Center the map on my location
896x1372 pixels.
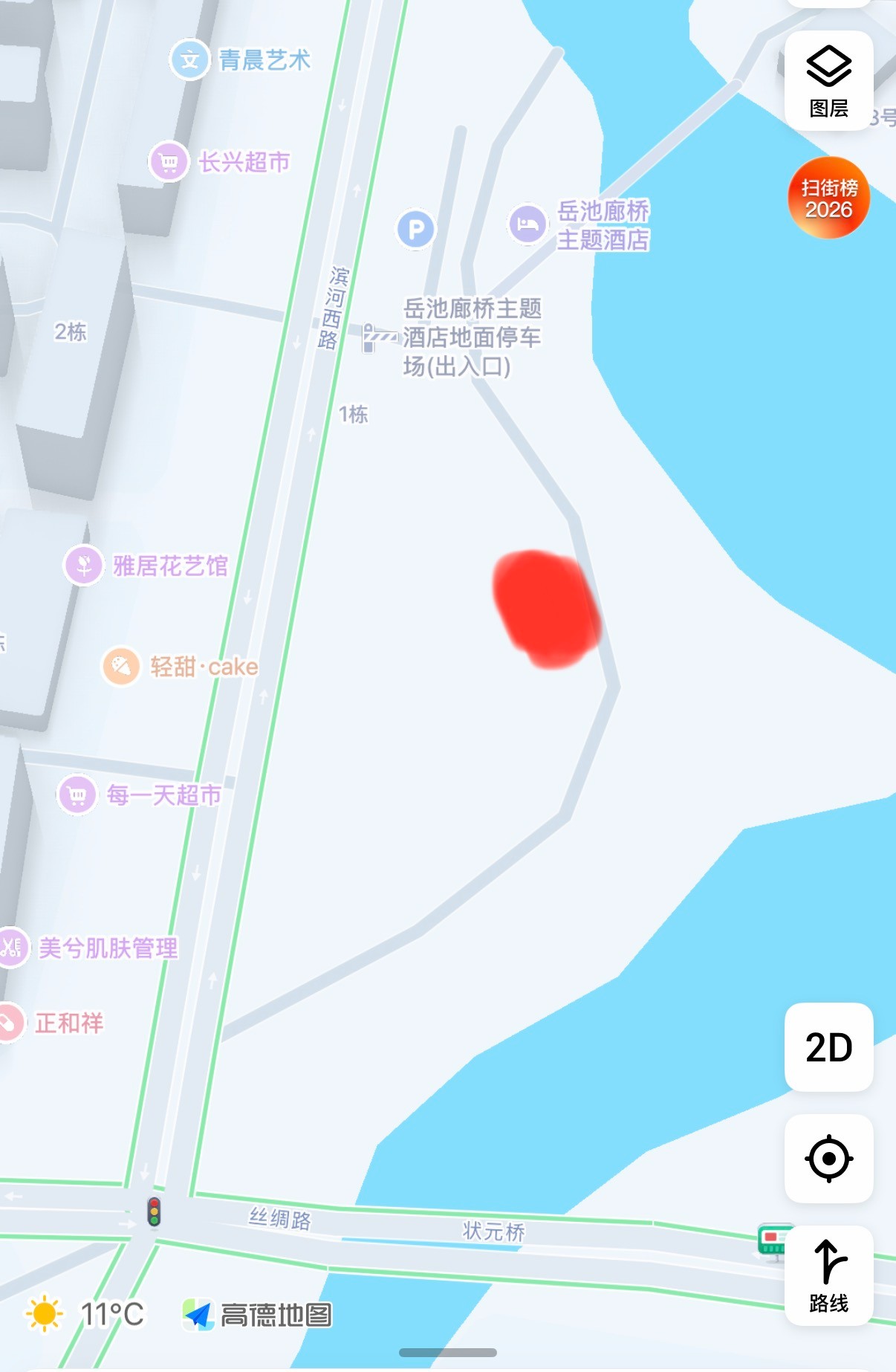point(828,1158)
